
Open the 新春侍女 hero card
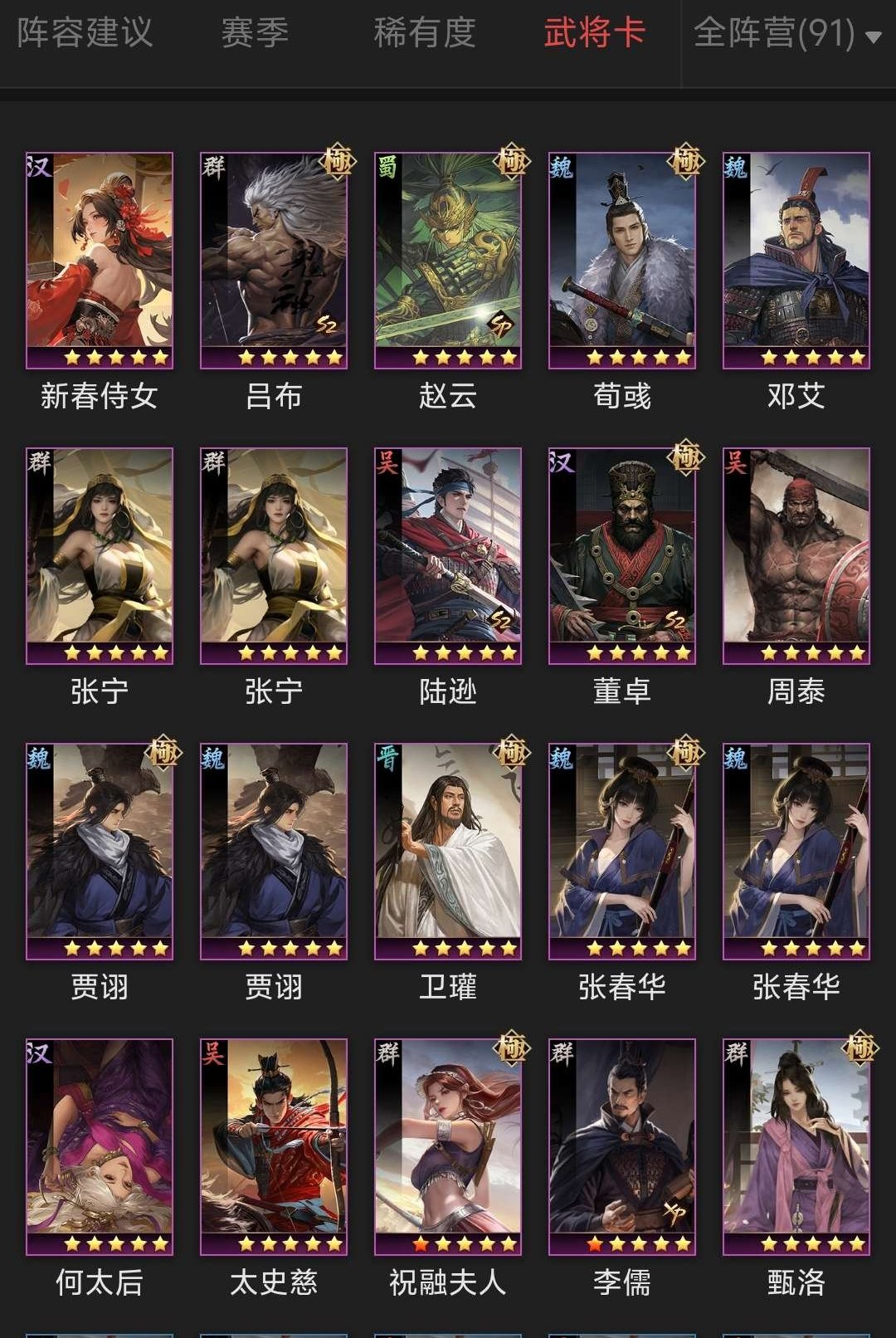click(x=100, y=260)
